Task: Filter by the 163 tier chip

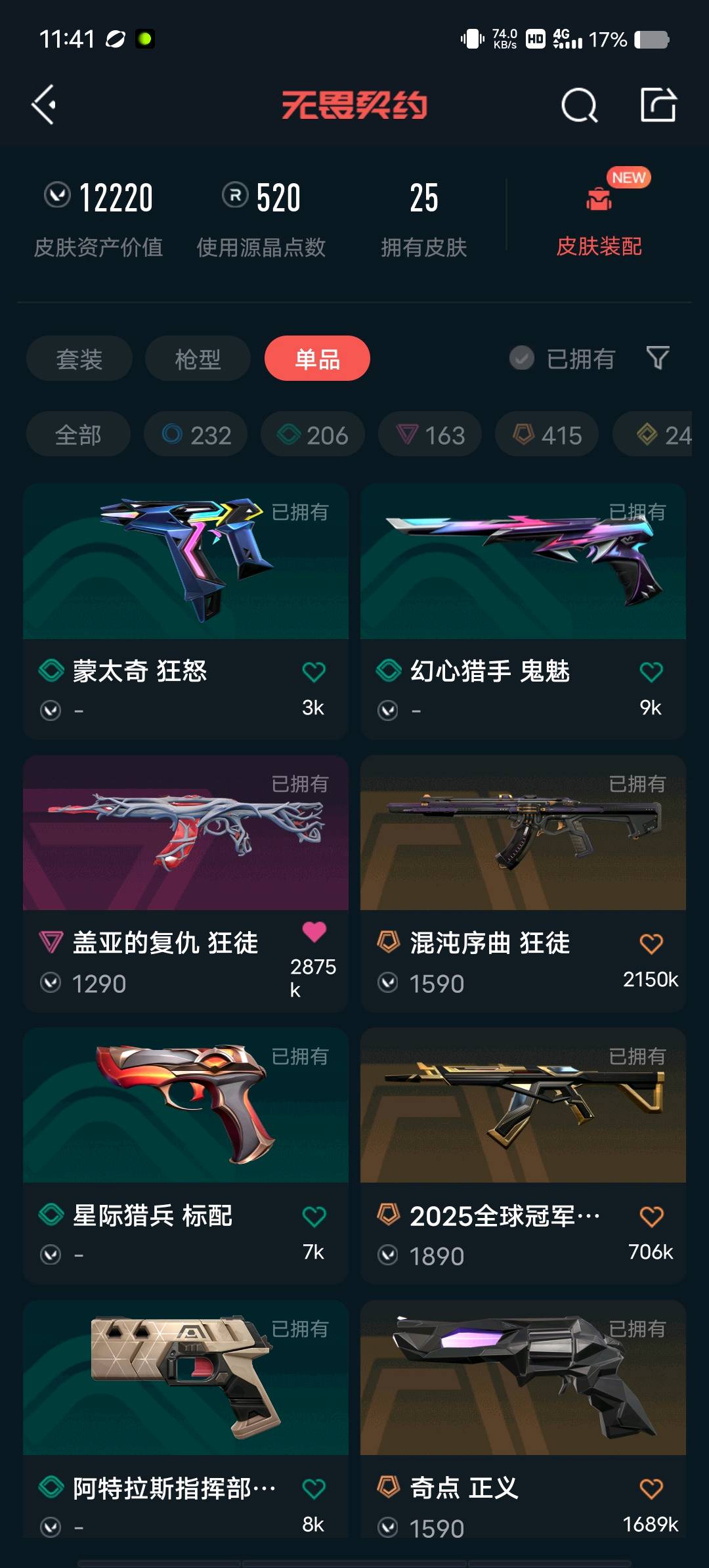Action: [x=430, y=435]
